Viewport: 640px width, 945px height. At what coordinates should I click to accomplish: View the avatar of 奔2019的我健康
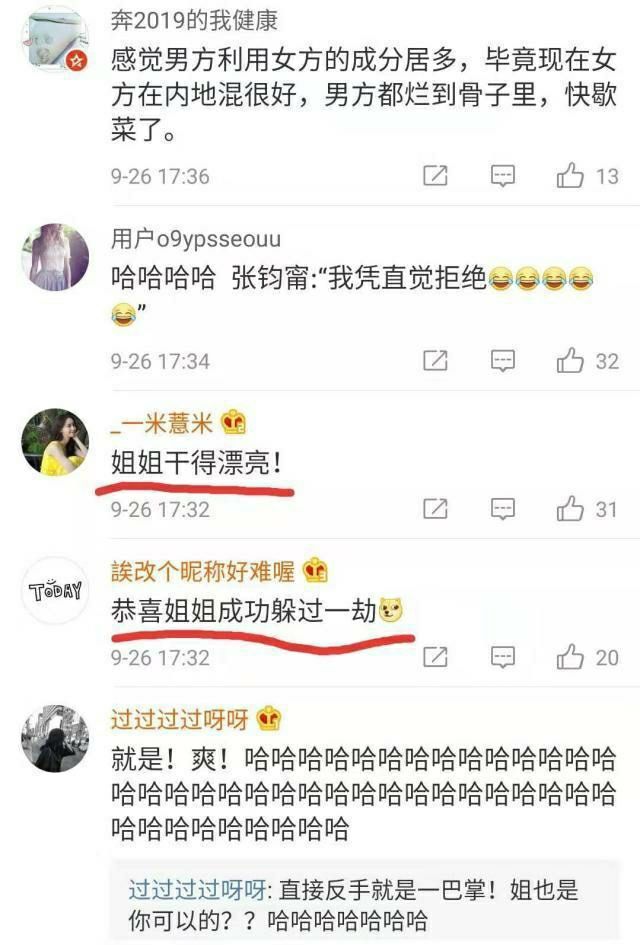[x=54, y=40]
